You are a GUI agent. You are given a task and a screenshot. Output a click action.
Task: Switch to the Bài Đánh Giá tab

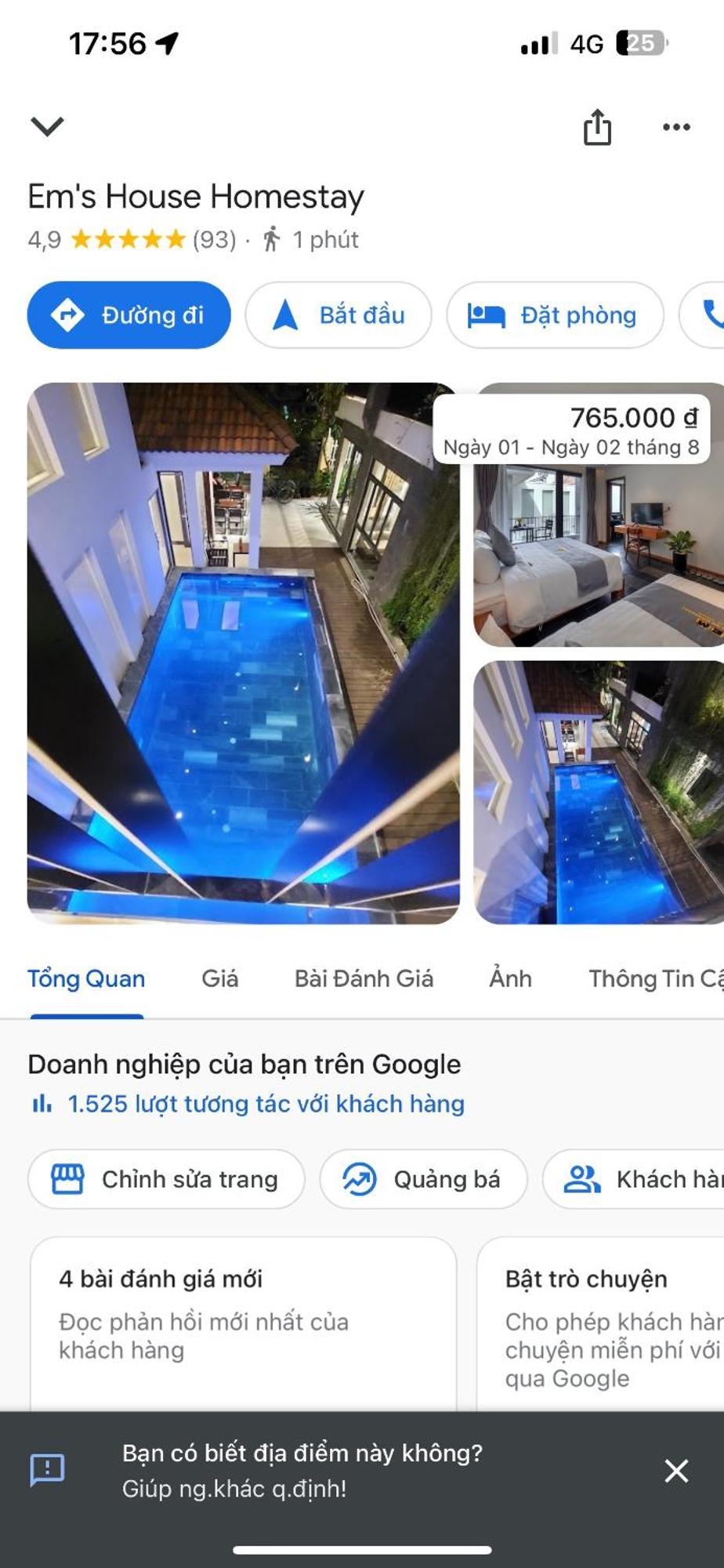364,978
